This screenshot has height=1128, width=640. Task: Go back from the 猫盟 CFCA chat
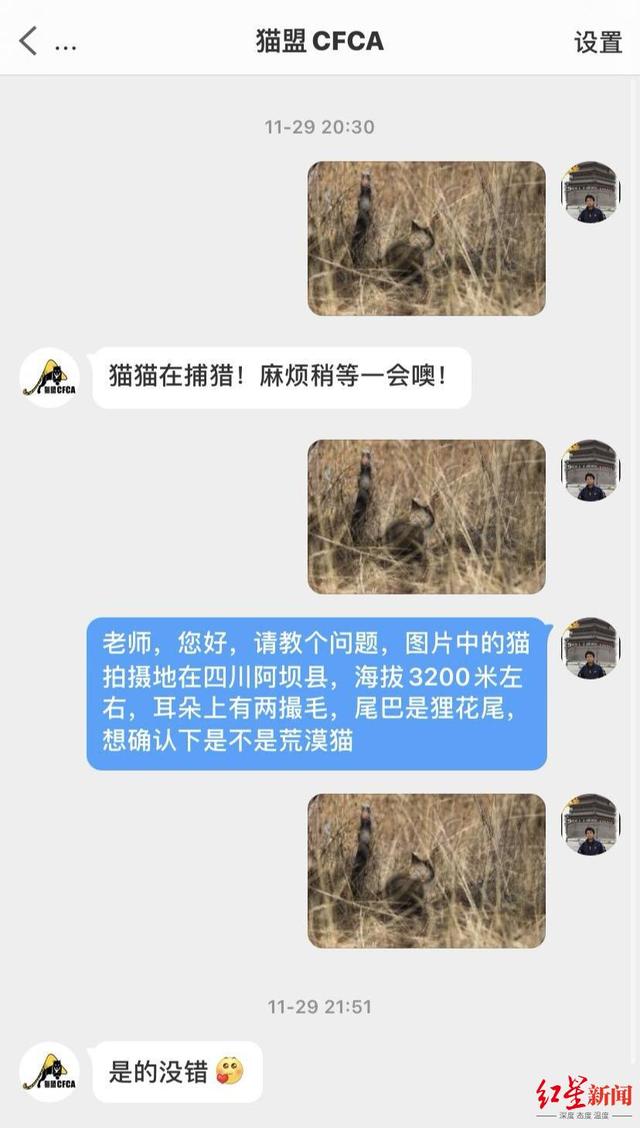click(x=28, y=41)
